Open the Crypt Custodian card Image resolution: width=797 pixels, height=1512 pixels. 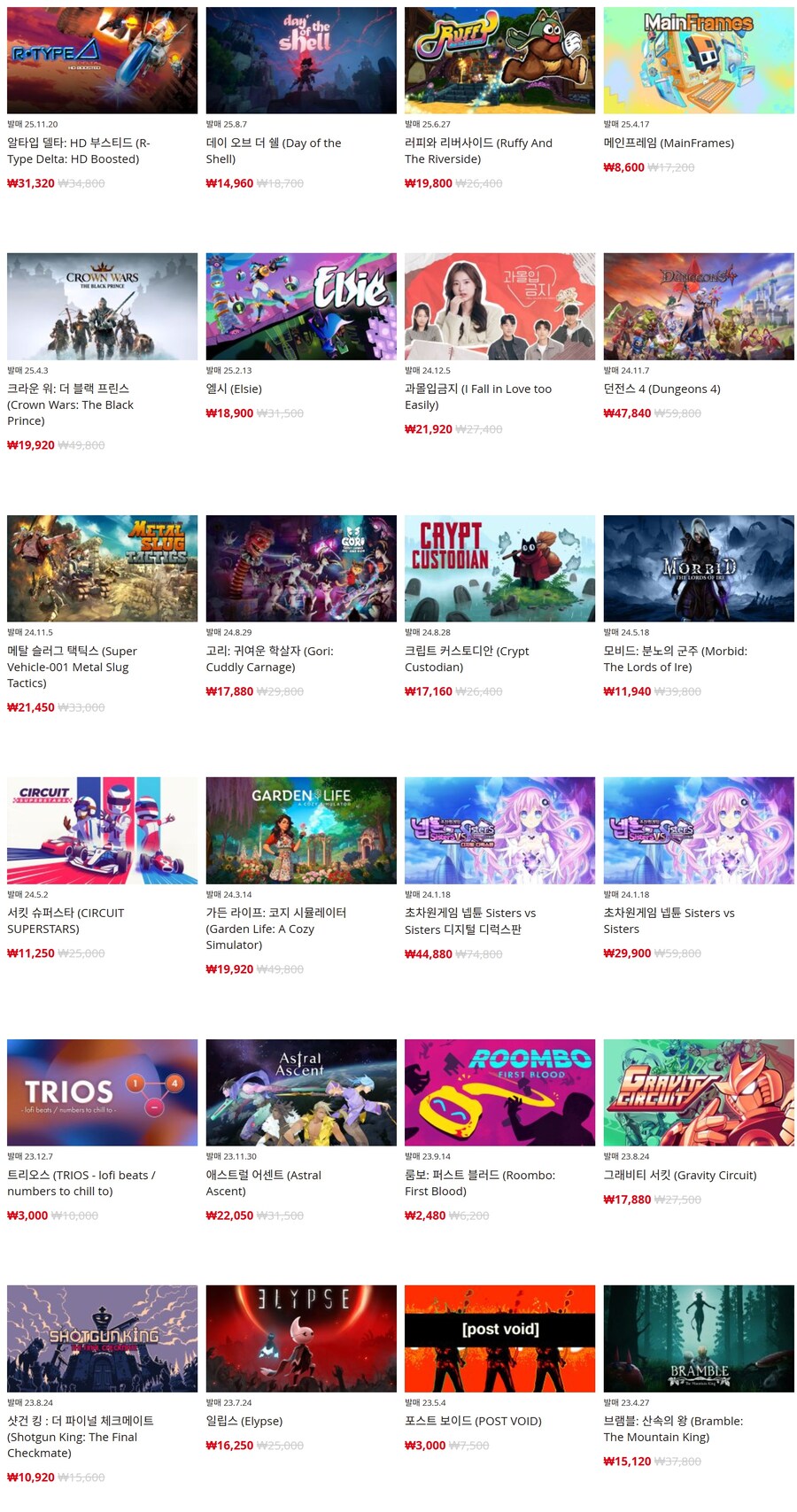pyautogui.click(x=499, y=568)
